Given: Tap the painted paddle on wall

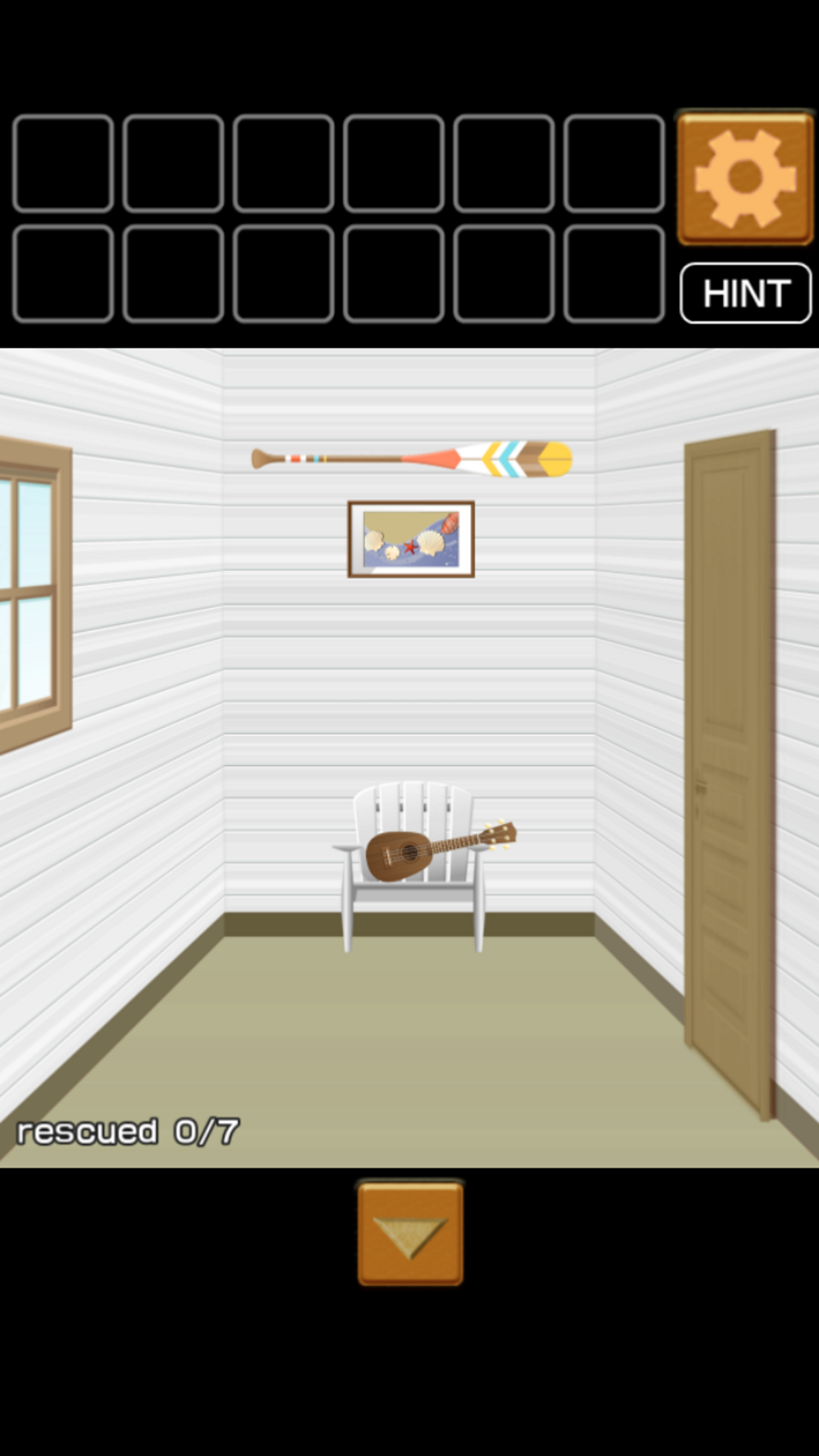Looking at the screenshot, I should (x=412, y=458).
